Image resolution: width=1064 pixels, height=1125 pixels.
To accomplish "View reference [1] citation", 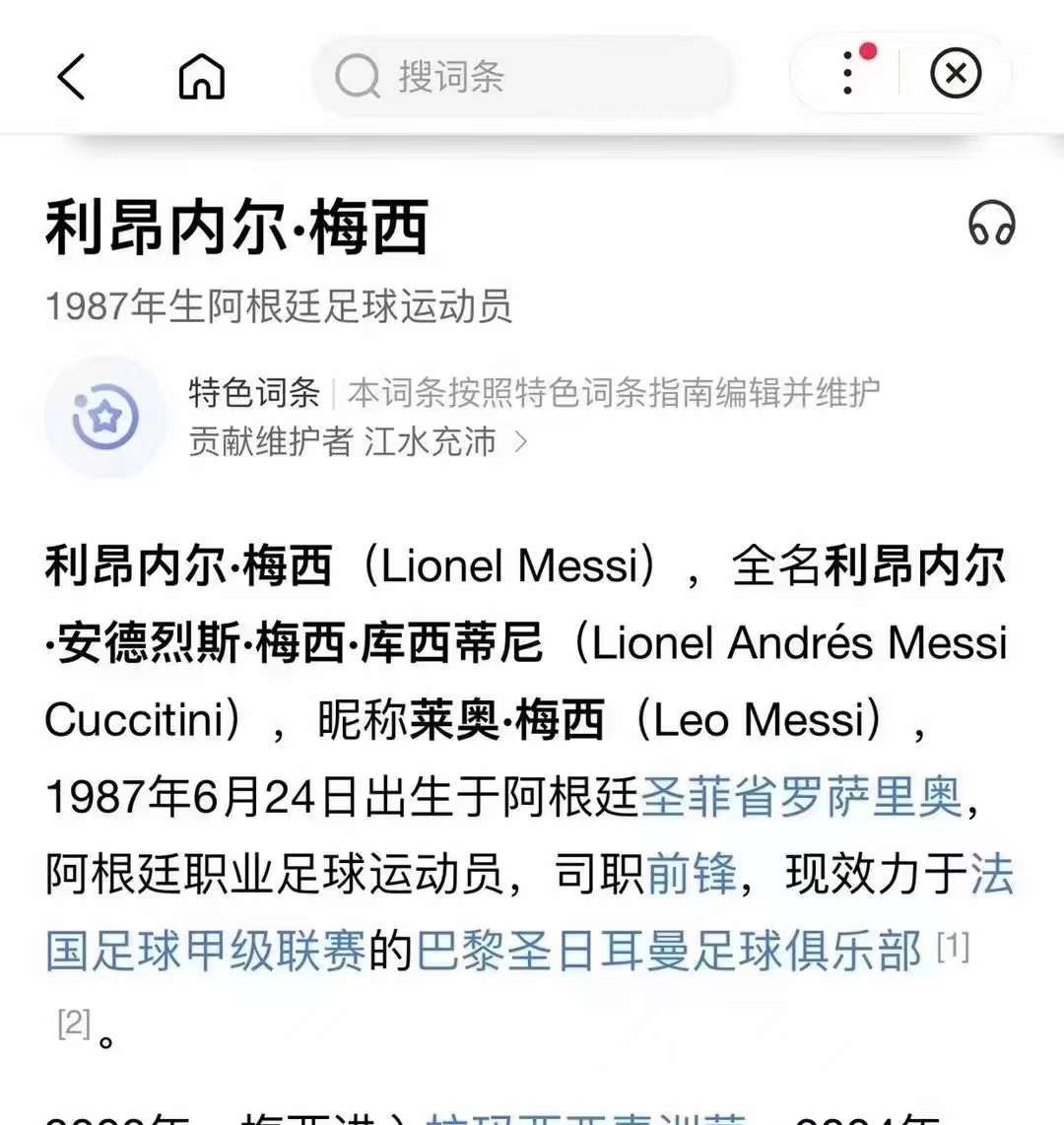I will point(953,947).
